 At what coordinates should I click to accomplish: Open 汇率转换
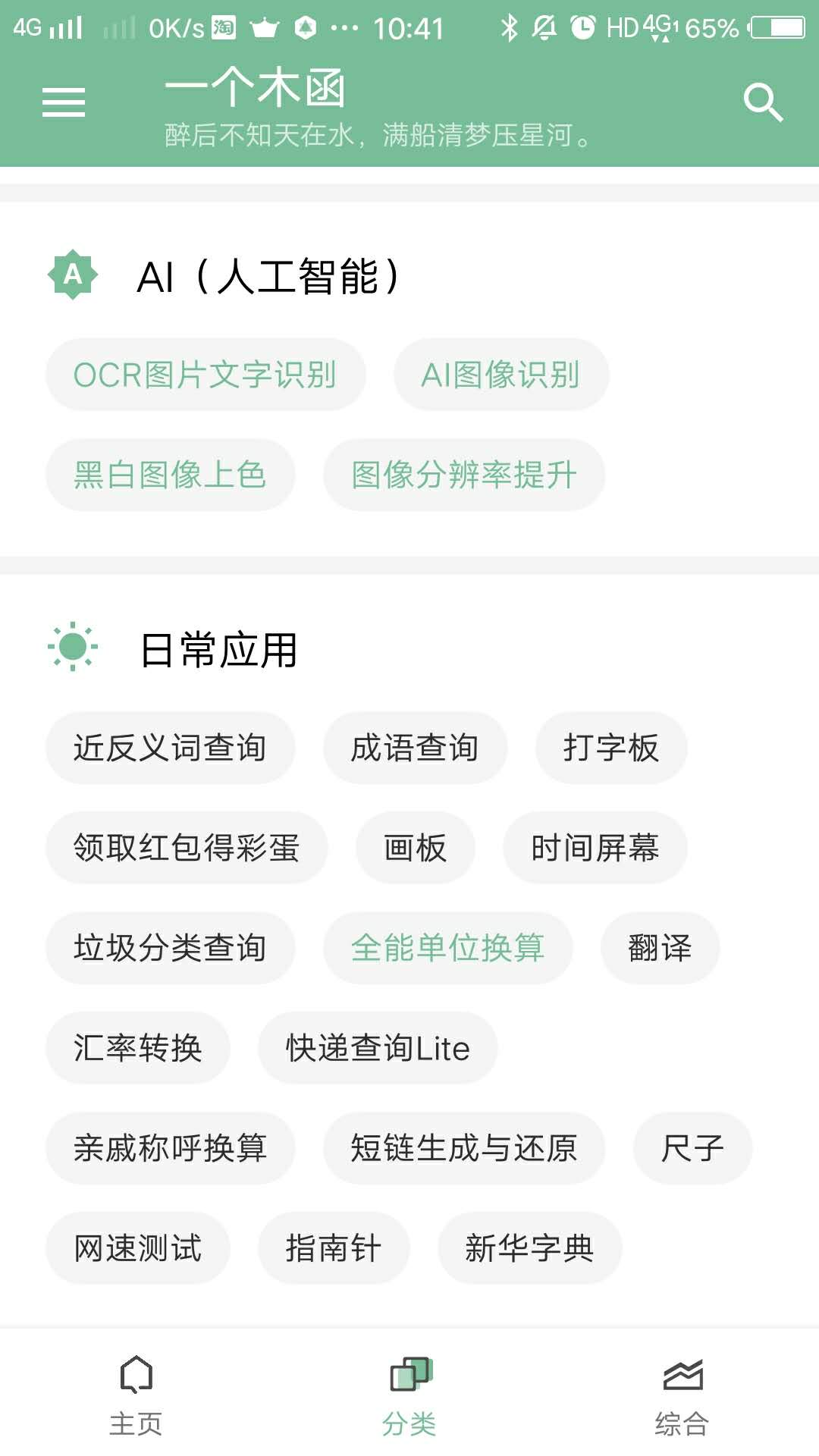coord(138,1048)
